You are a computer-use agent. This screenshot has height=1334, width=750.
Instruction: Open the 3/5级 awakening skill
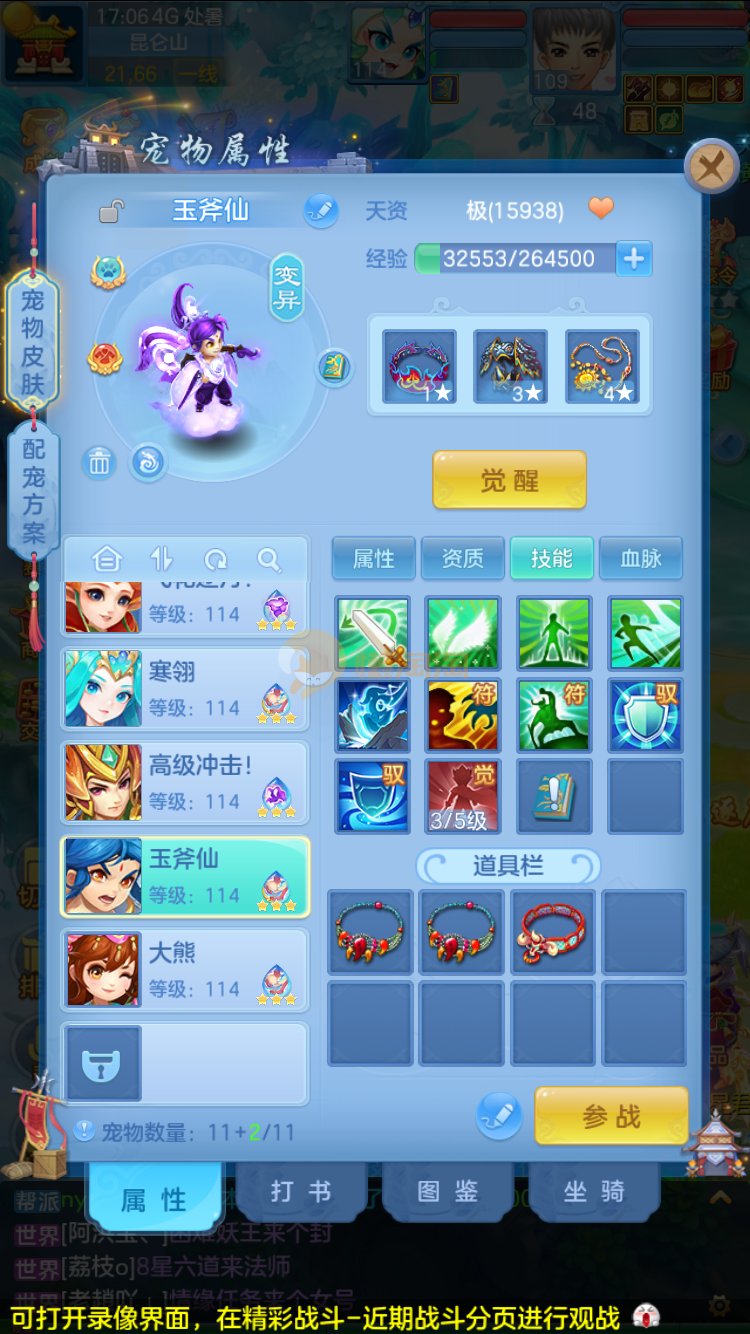pyautogui.click(x=462, y=796)
